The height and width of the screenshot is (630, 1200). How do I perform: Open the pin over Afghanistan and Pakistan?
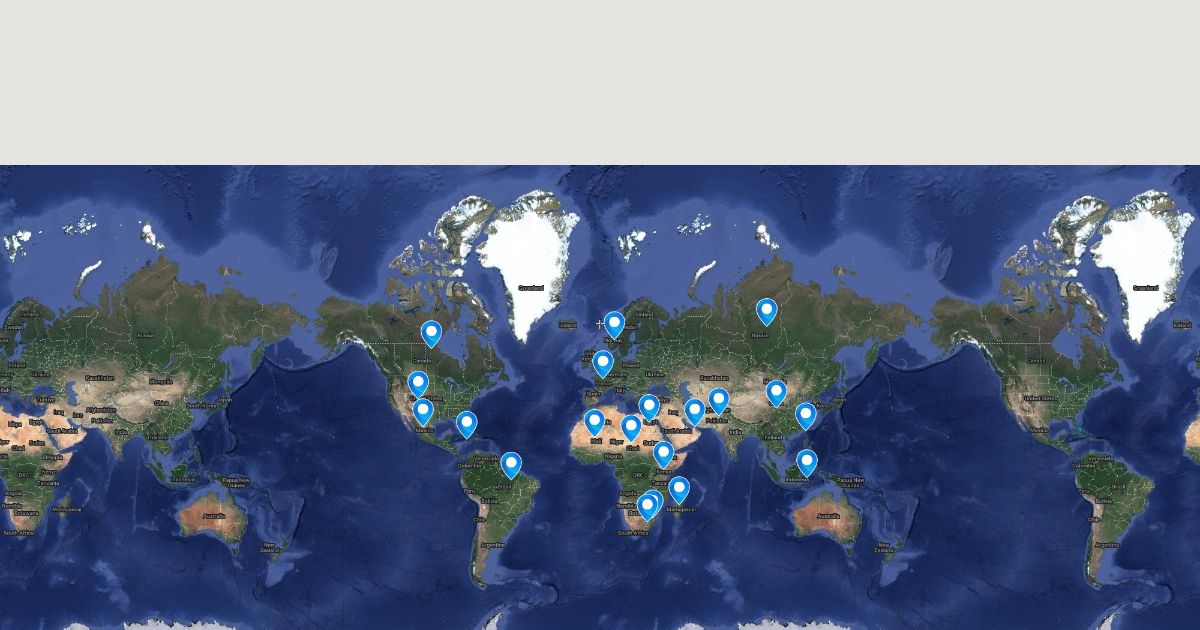[718, 401]
